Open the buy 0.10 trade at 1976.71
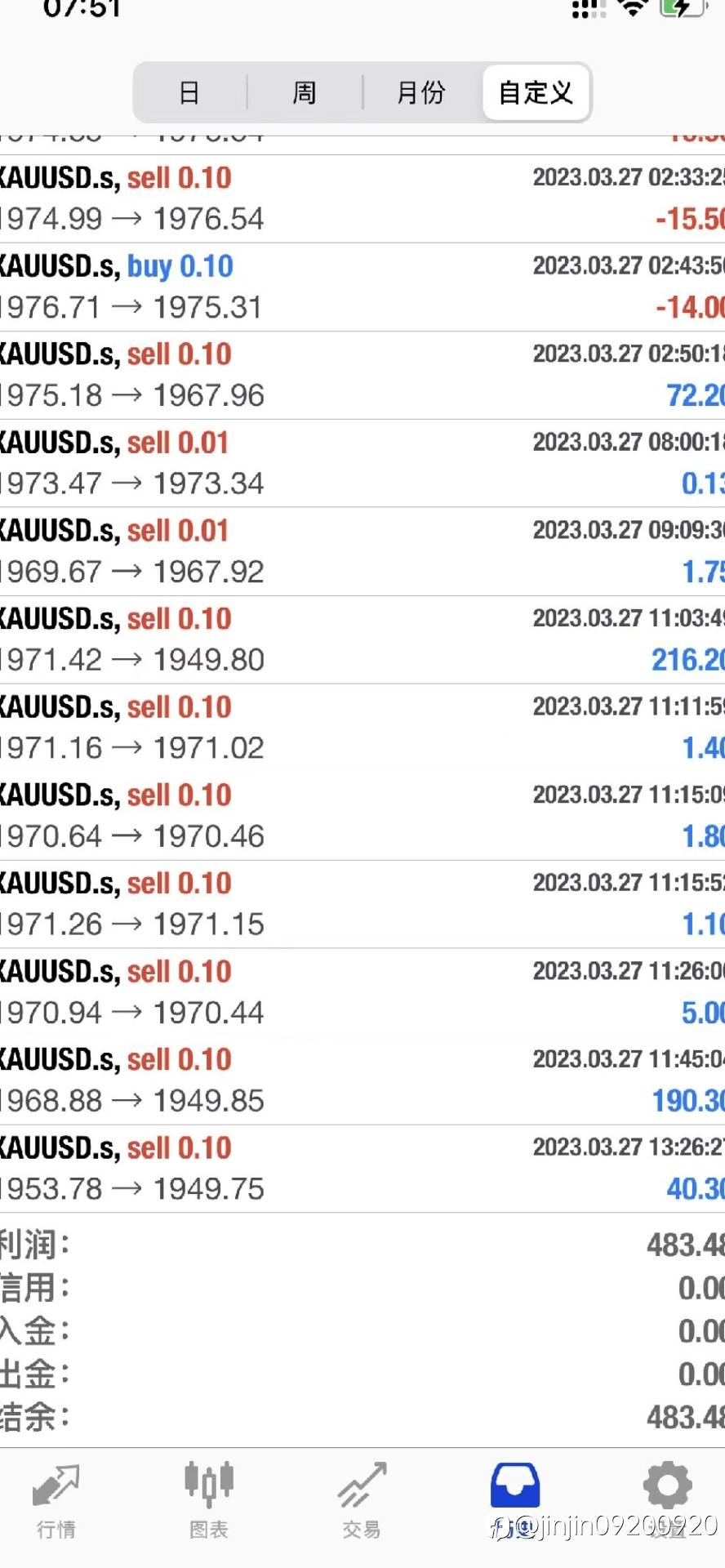This screenshot has width=725, height=1568. (362, 287)
